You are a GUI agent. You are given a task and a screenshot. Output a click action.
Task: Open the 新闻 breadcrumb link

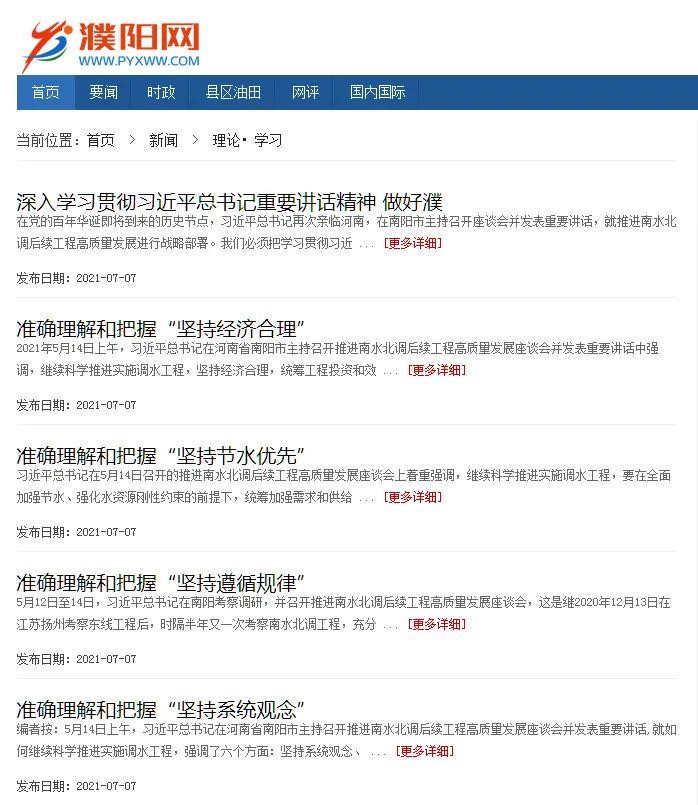[x=163, y=140]
